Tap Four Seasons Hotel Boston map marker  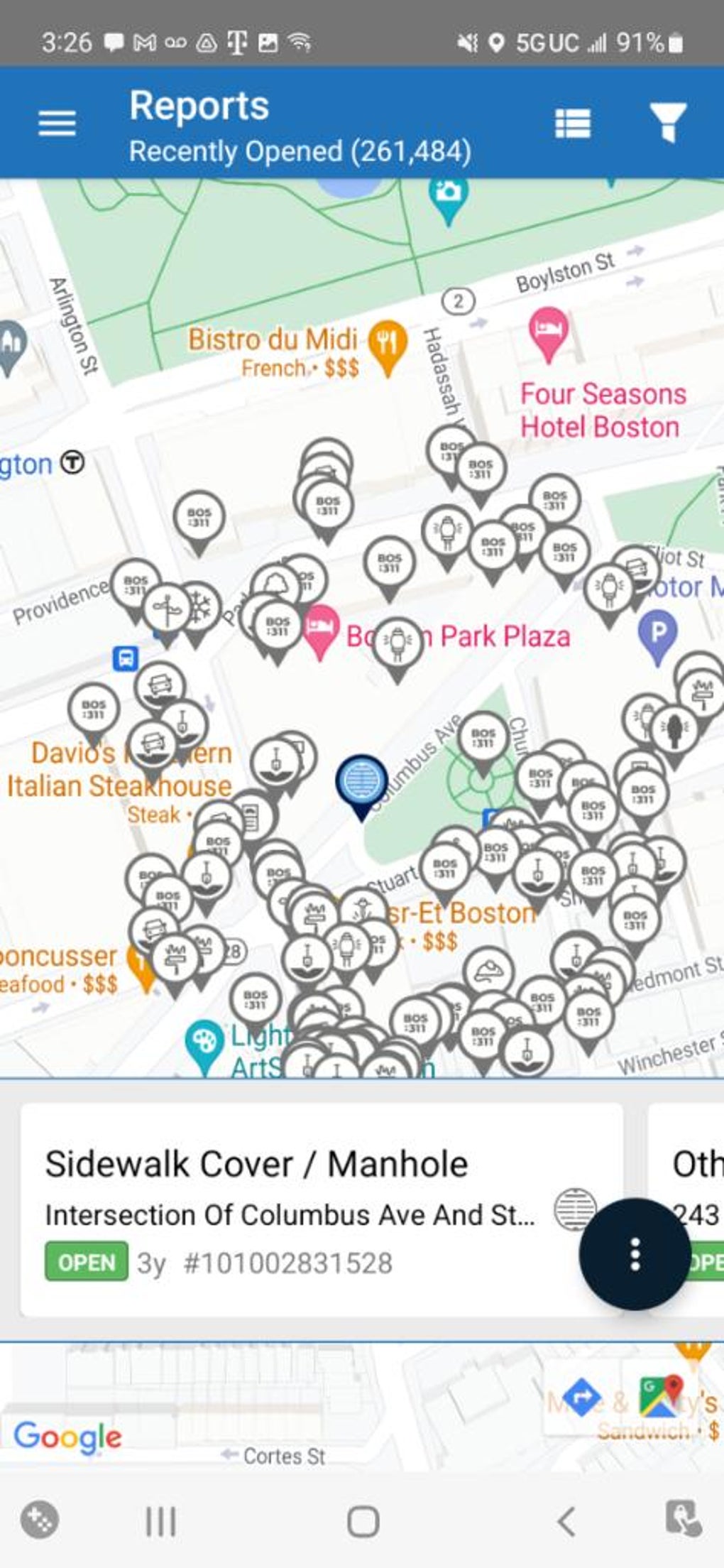[548, 330]
